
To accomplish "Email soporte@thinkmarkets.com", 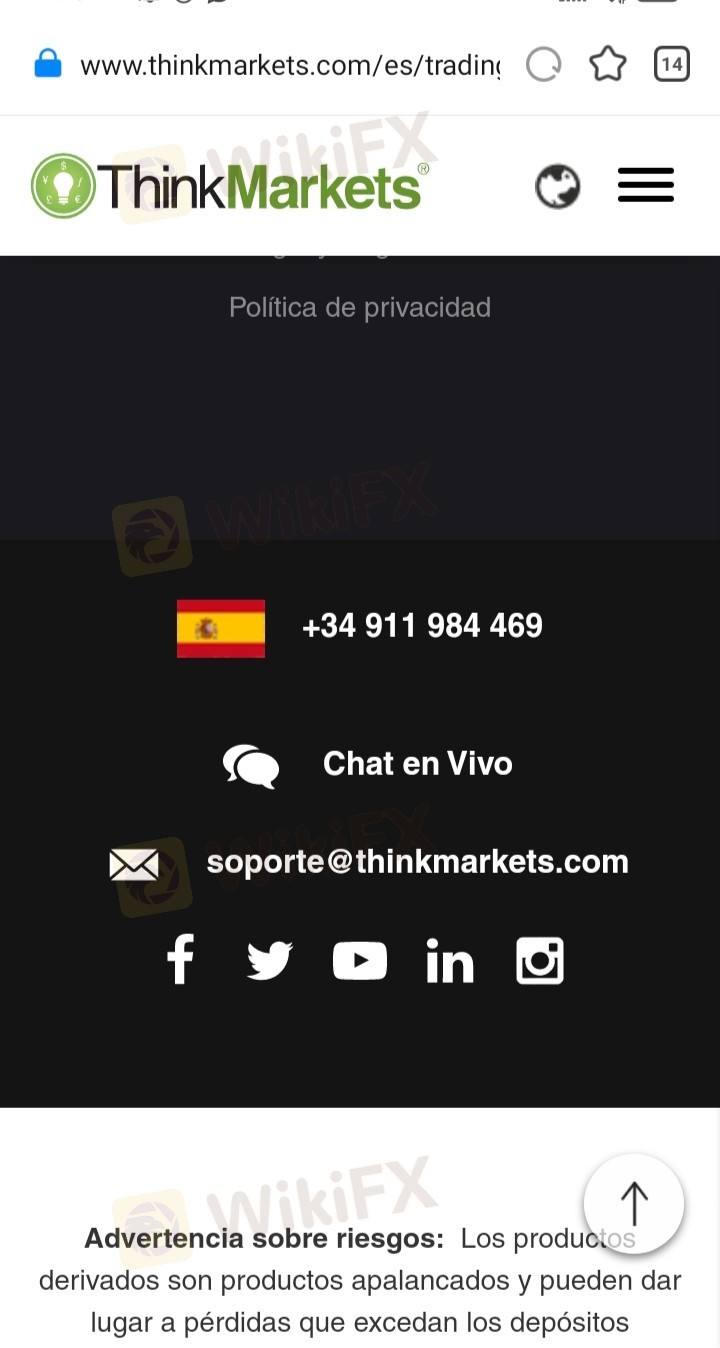I will [417, 862].
